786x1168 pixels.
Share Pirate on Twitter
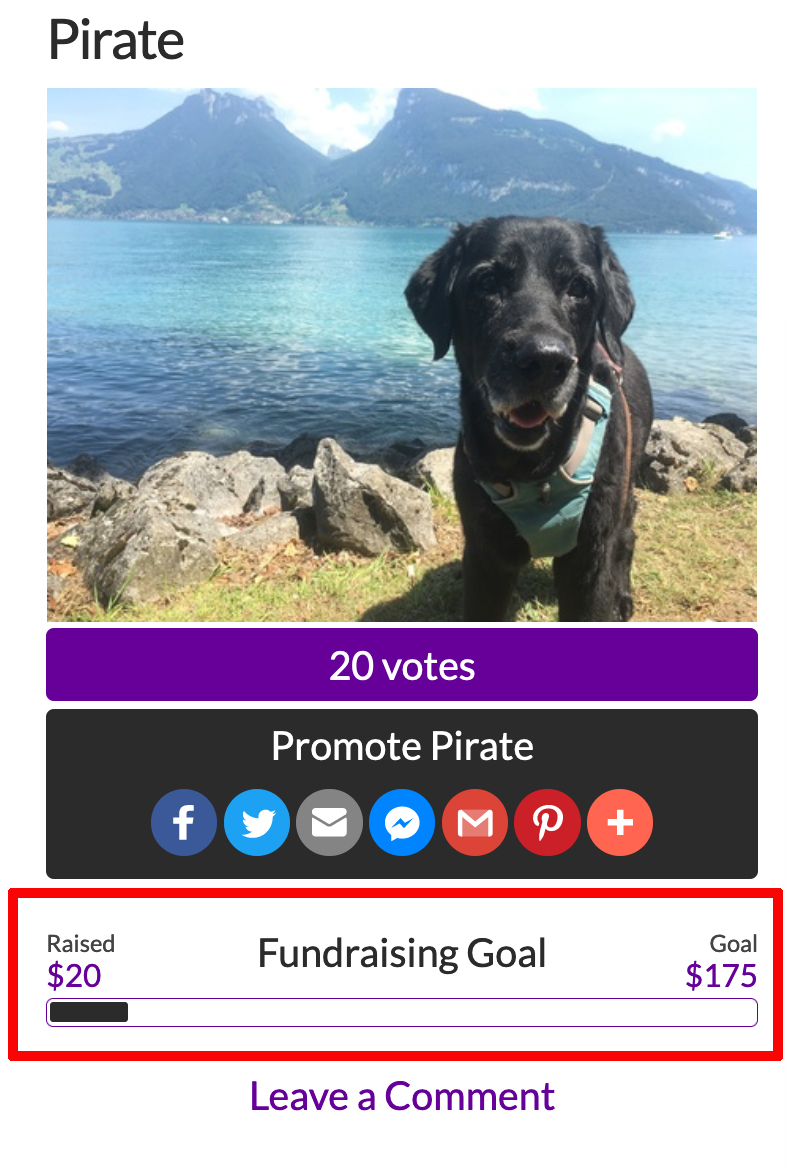coord(257,823)
